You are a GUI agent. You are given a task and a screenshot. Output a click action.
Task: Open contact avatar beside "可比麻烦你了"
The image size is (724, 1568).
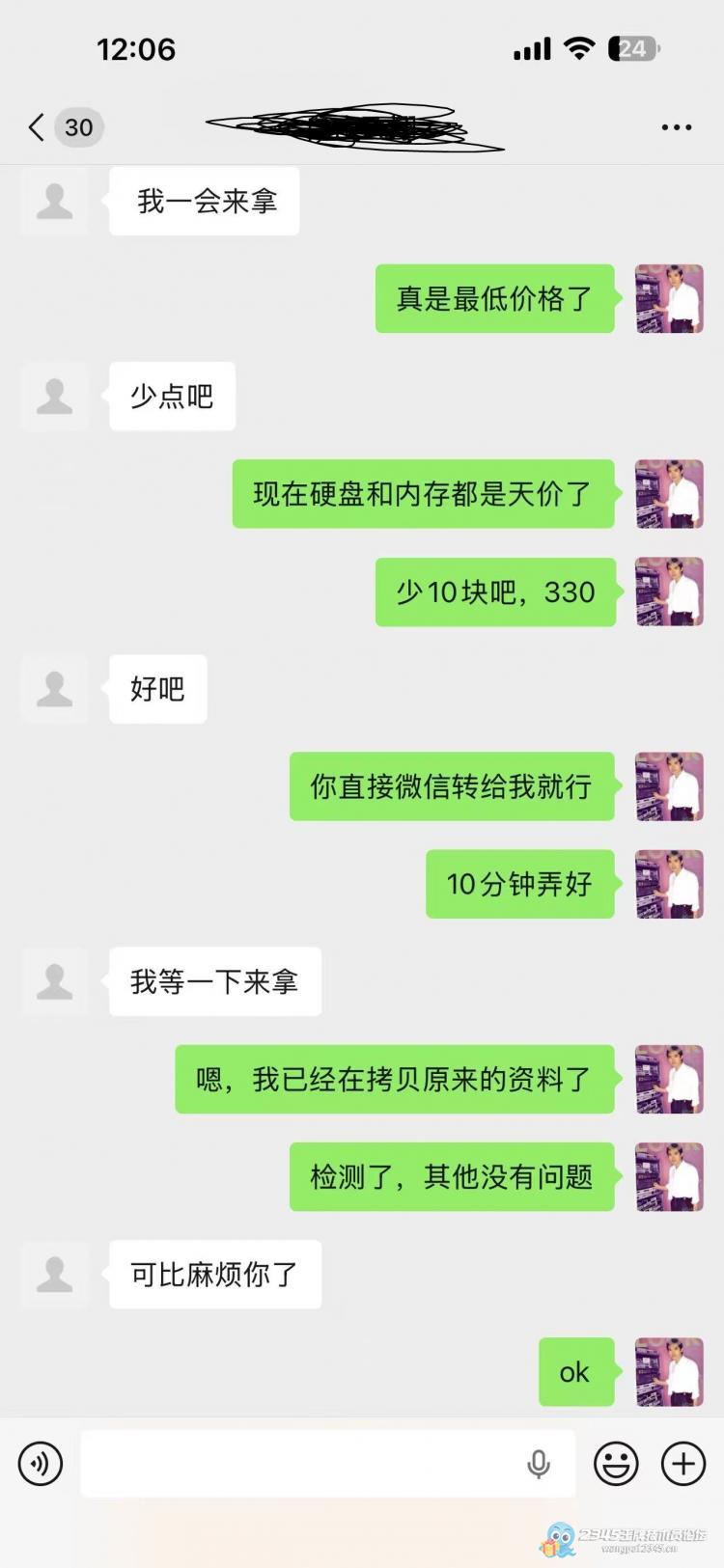(54, 1274)
